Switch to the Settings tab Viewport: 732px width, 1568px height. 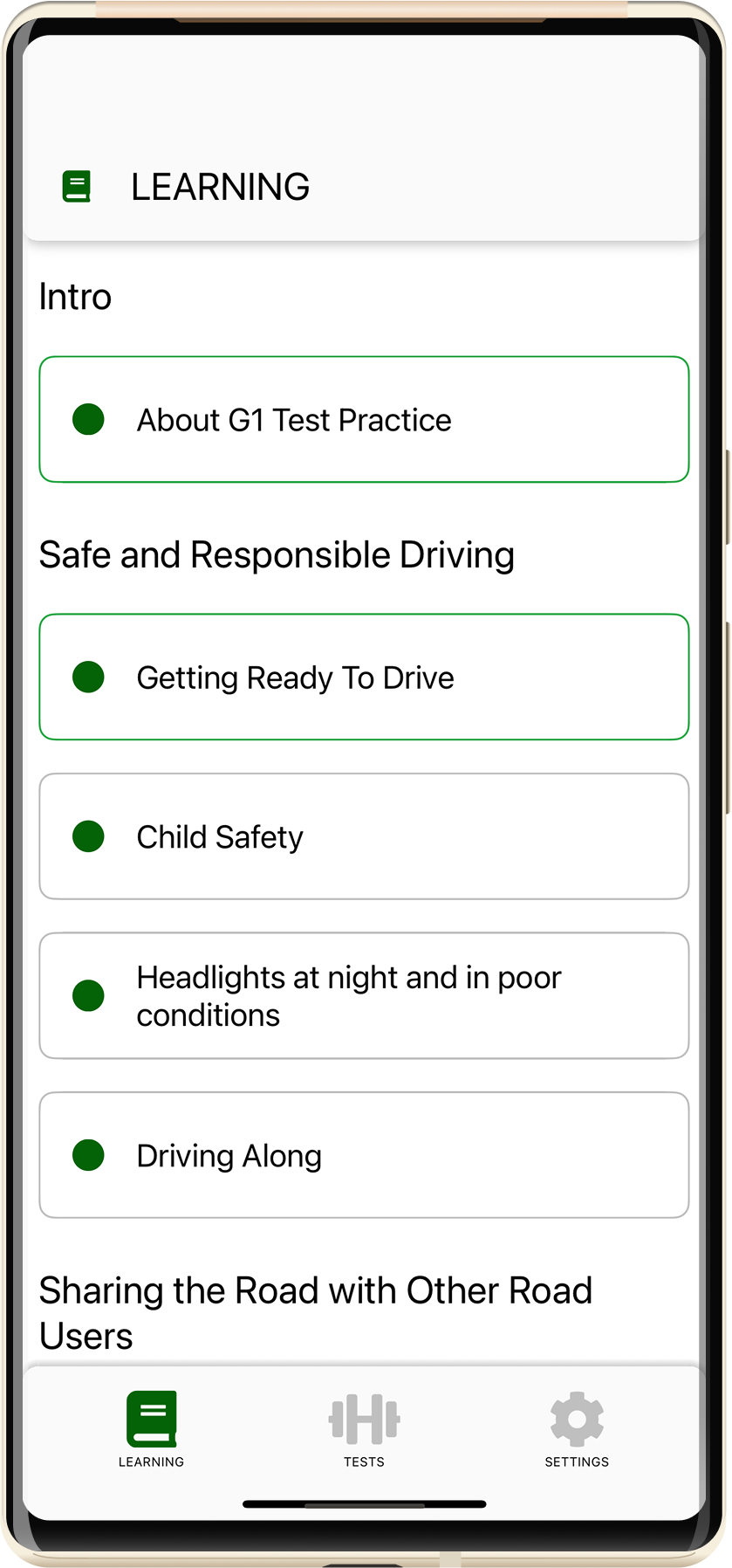pos(577,1429)
